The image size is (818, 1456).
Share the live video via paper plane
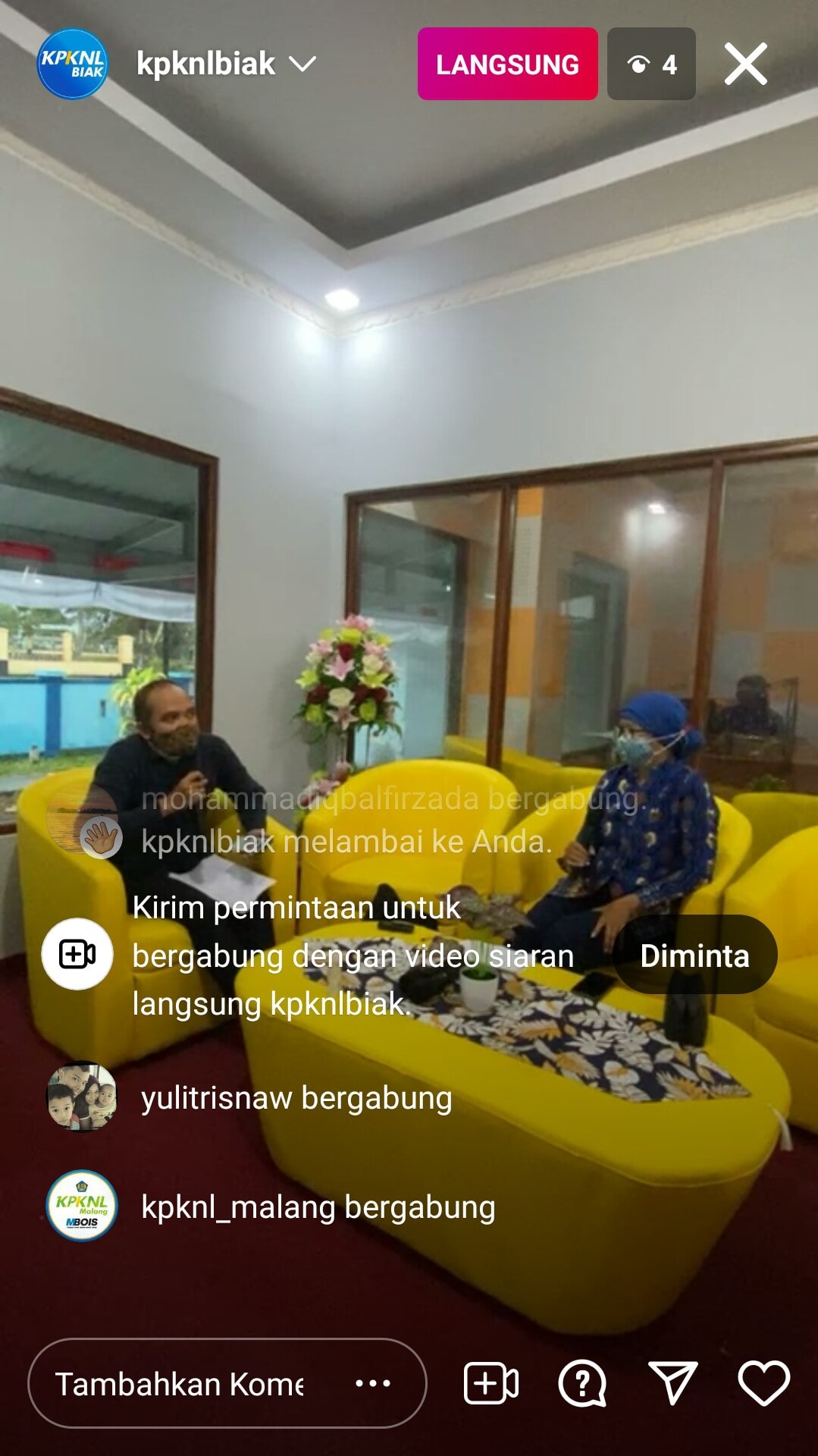pos(672,1382)
